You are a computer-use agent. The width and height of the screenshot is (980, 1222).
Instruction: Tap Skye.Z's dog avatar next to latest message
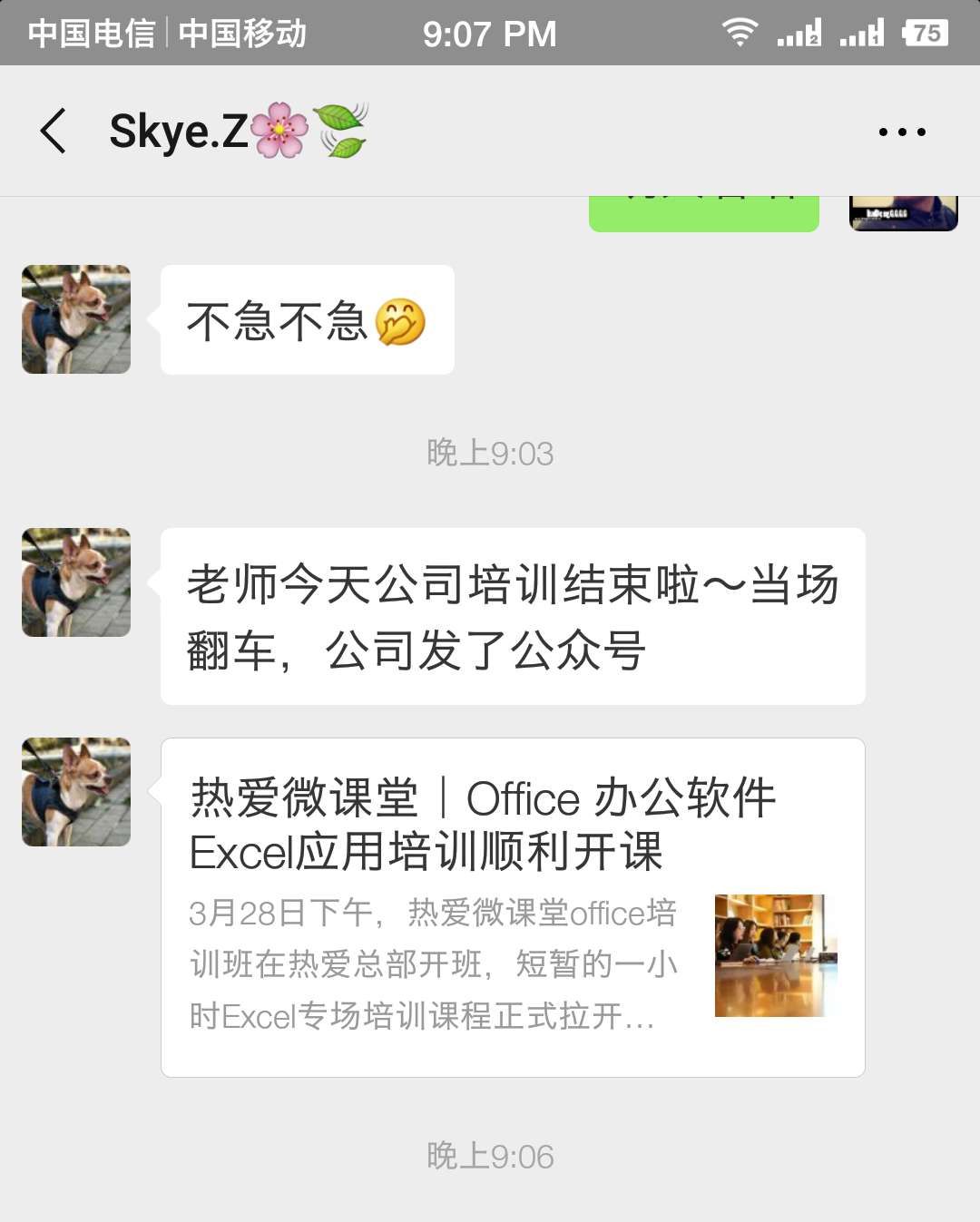click(75, 791)
